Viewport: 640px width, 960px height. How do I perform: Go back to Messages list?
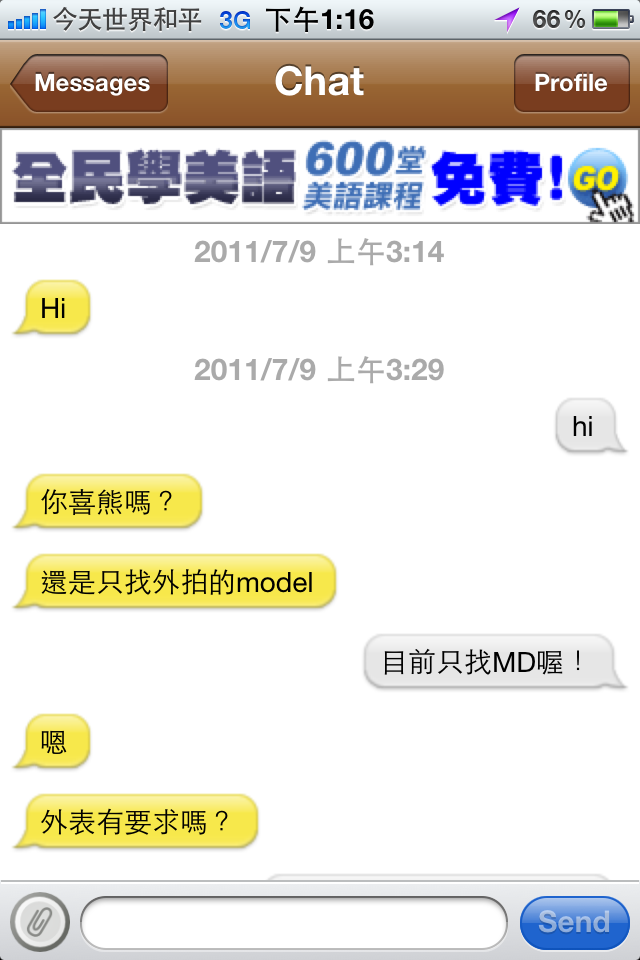pyautogui.click(x=90, y=84)
